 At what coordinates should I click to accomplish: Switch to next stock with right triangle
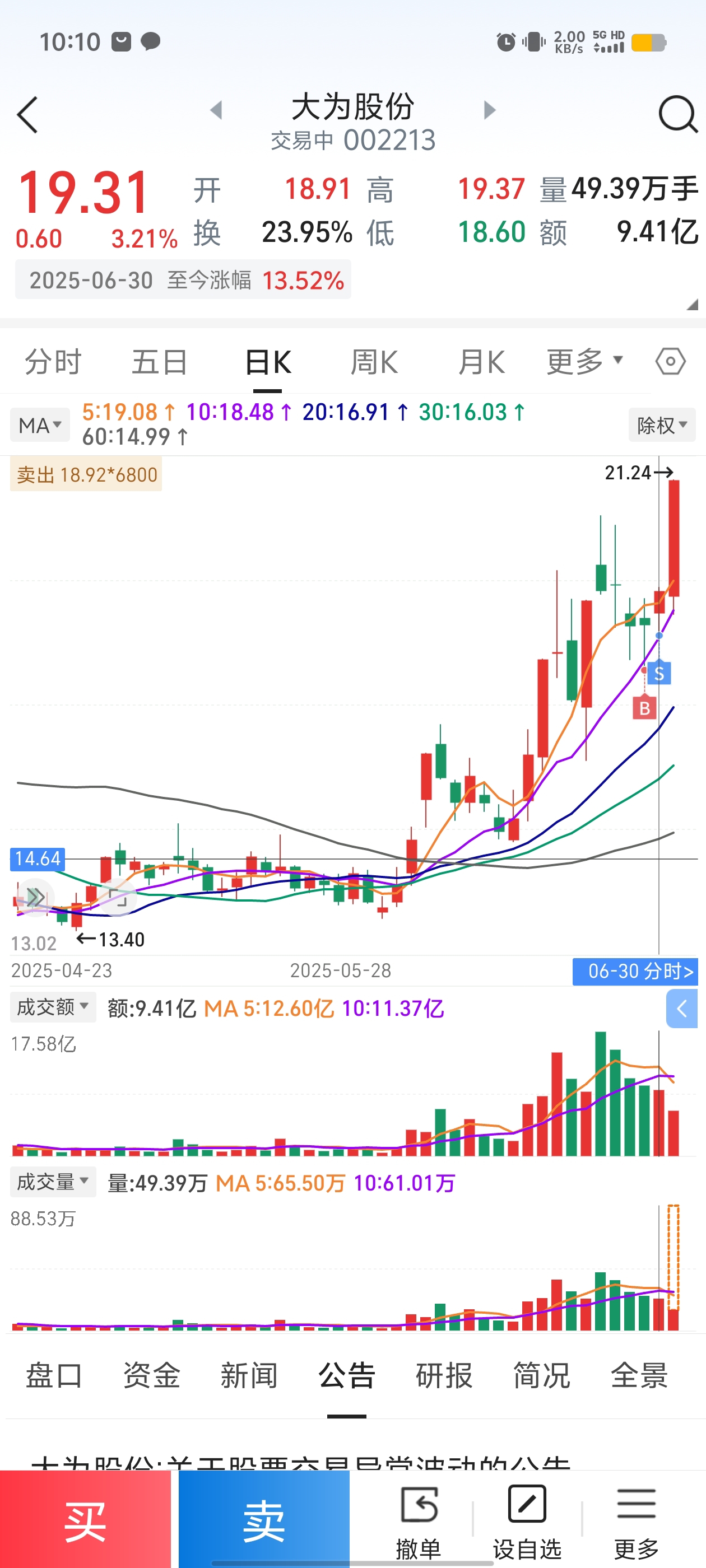pos(489,110)
